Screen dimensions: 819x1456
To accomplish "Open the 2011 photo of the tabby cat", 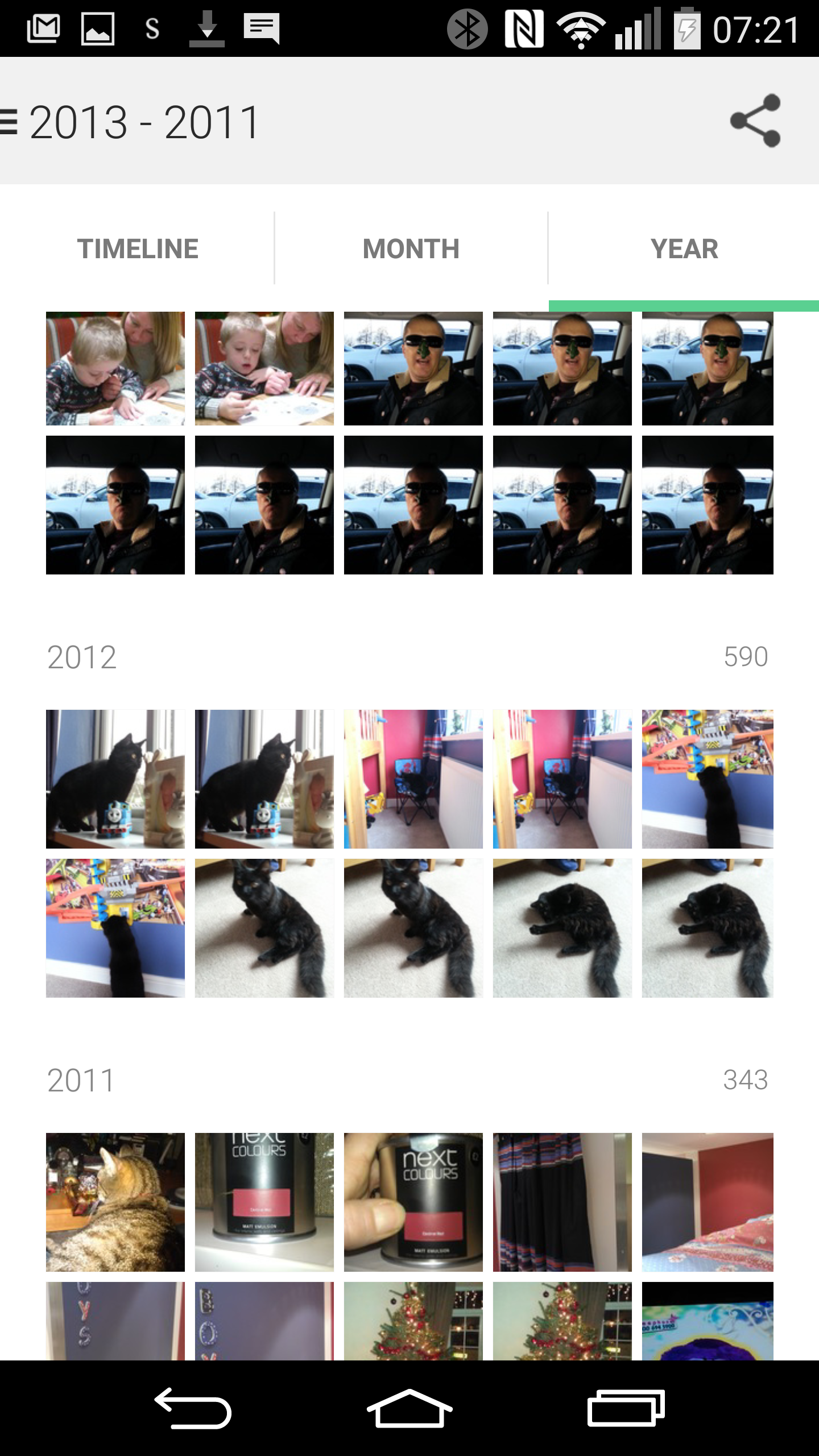I will pos(115,1202).
